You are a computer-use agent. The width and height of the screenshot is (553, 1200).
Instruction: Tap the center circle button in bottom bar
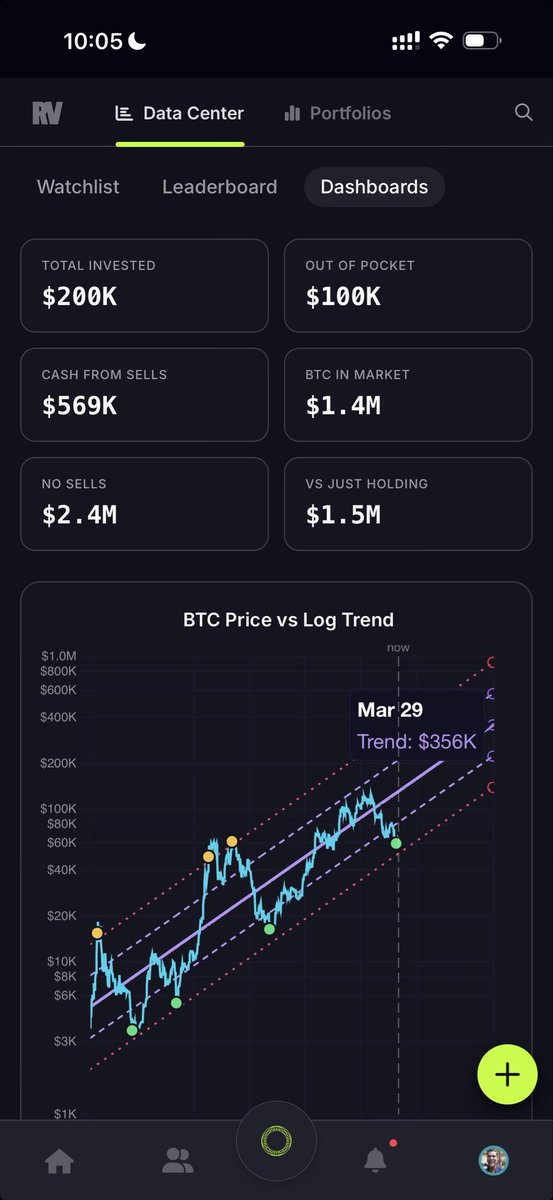pos(276,1141)
